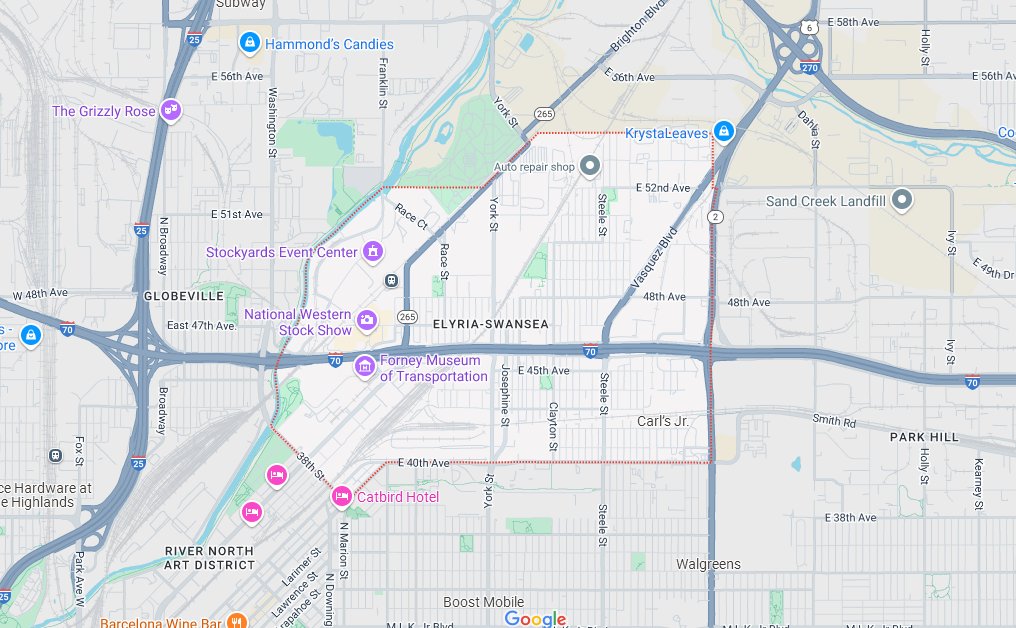
Task: Select the Forney Museum of Transportation pin
Action: (364, 368)
